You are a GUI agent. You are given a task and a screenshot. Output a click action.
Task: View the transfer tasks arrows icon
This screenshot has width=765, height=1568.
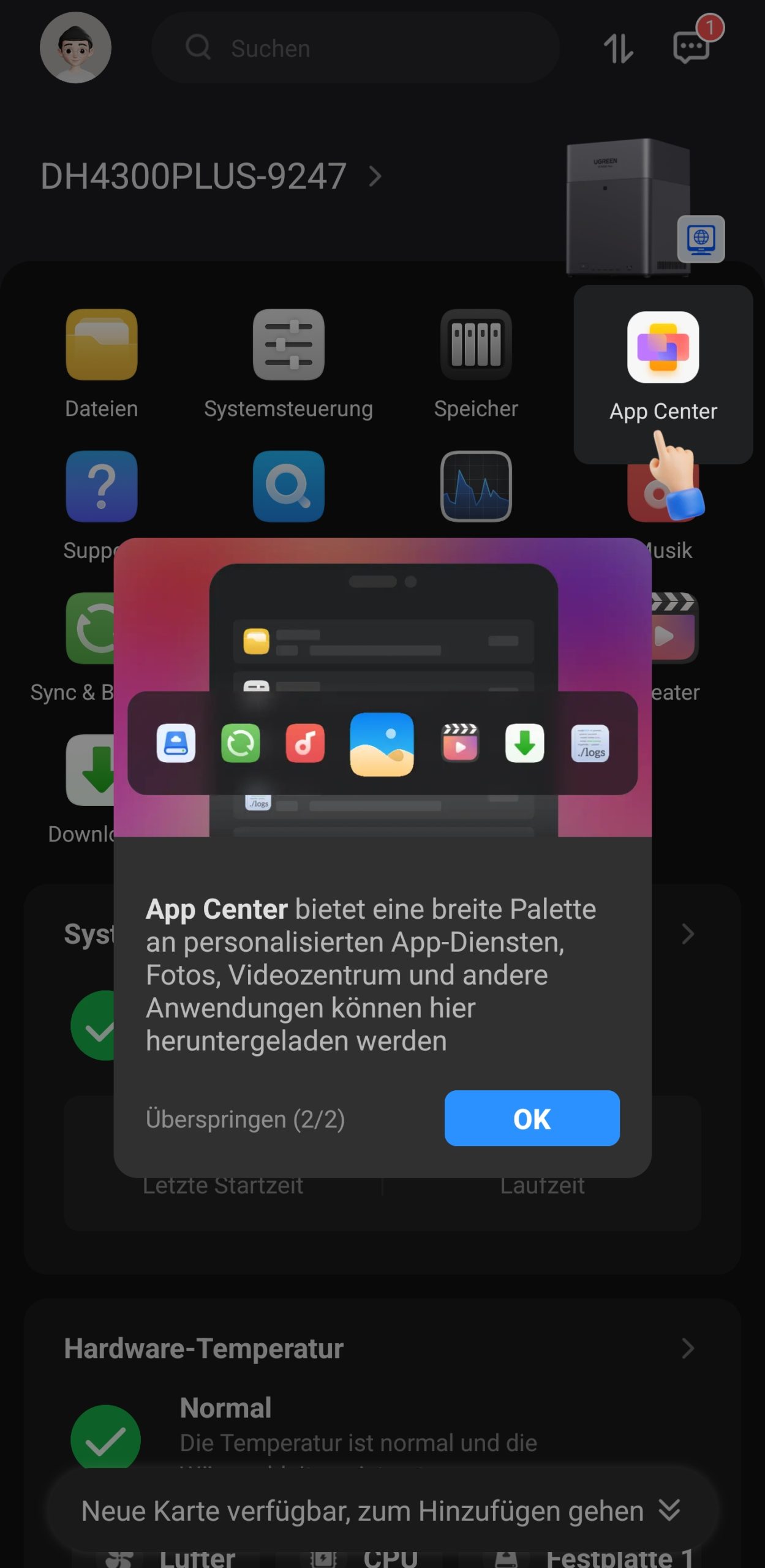[619, 48]
